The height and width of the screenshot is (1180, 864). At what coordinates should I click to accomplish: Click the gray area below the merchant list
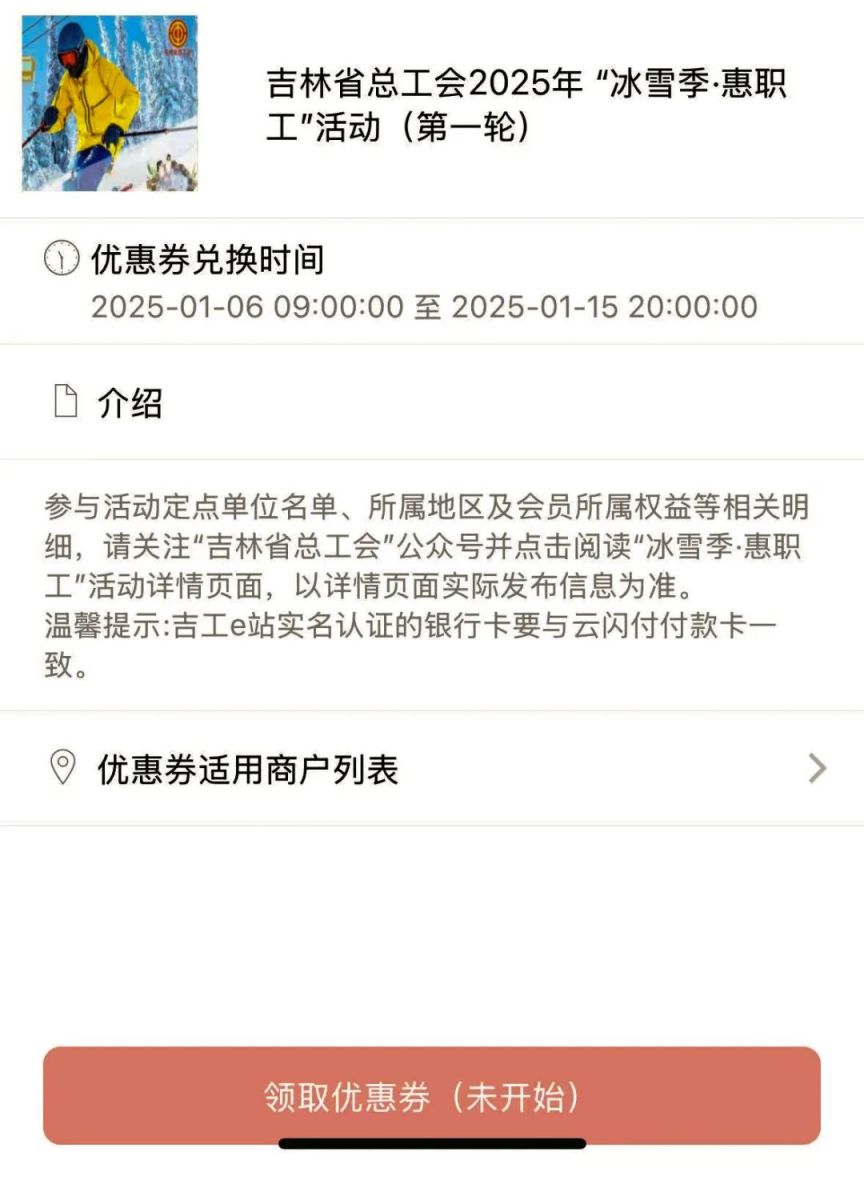[x=432, y=920]
